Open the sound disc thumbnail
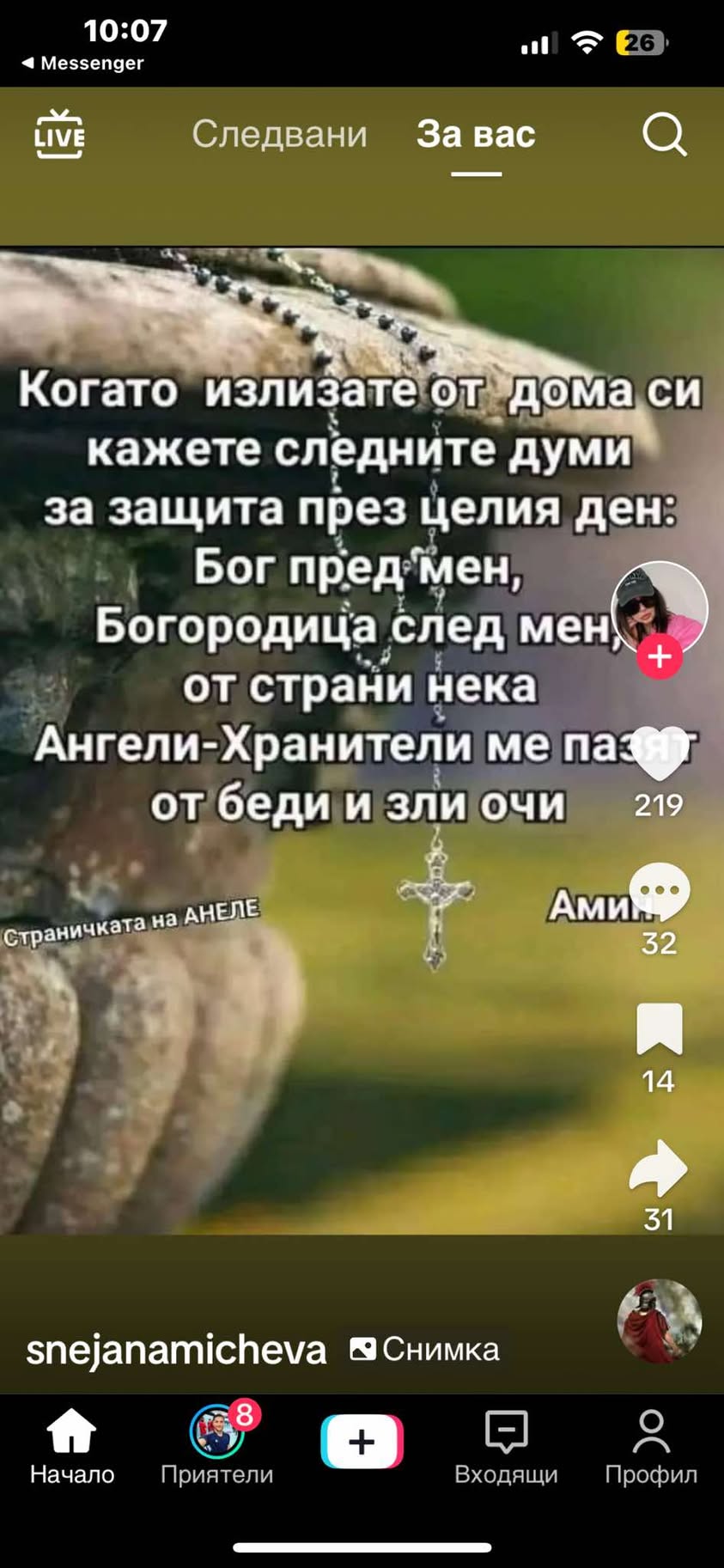Screen dimensions: 724x1568 click(659, 1321)
